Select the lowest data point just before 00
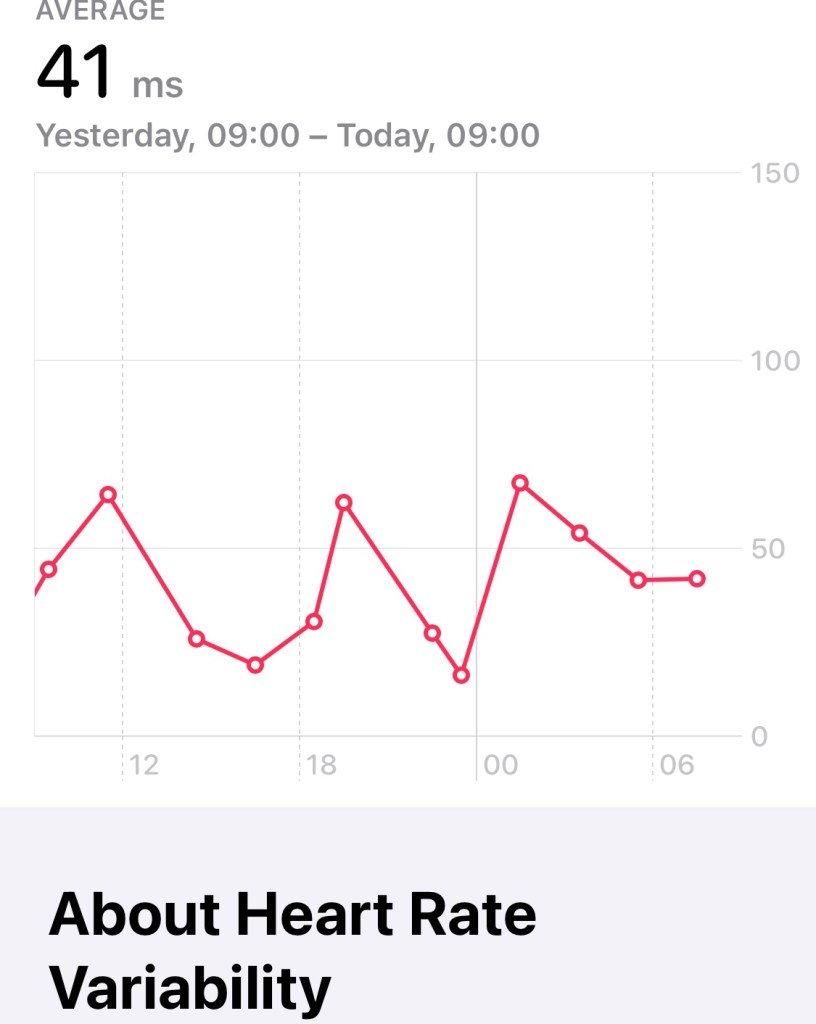 [461, 675]
